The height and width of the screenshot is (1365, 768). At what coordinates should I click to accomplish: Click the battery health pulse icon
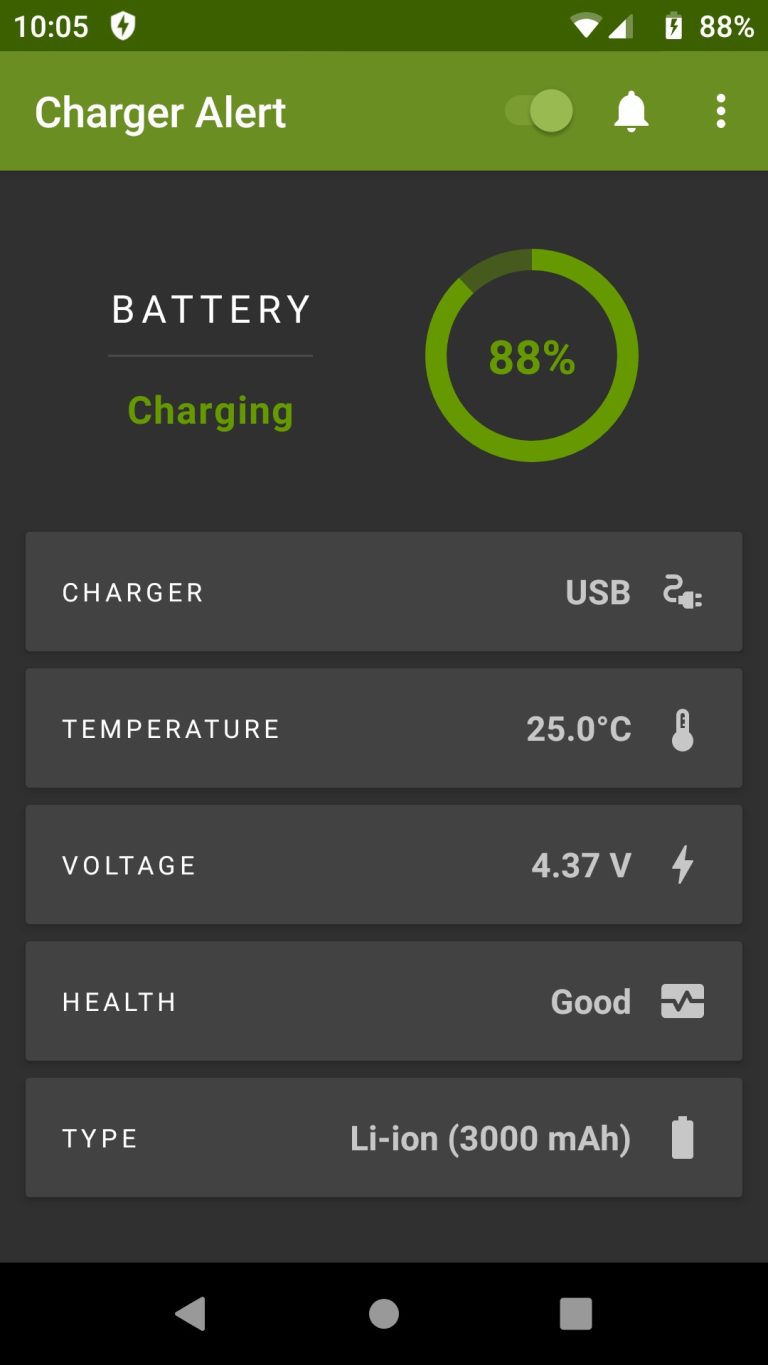pos(683,1001)
